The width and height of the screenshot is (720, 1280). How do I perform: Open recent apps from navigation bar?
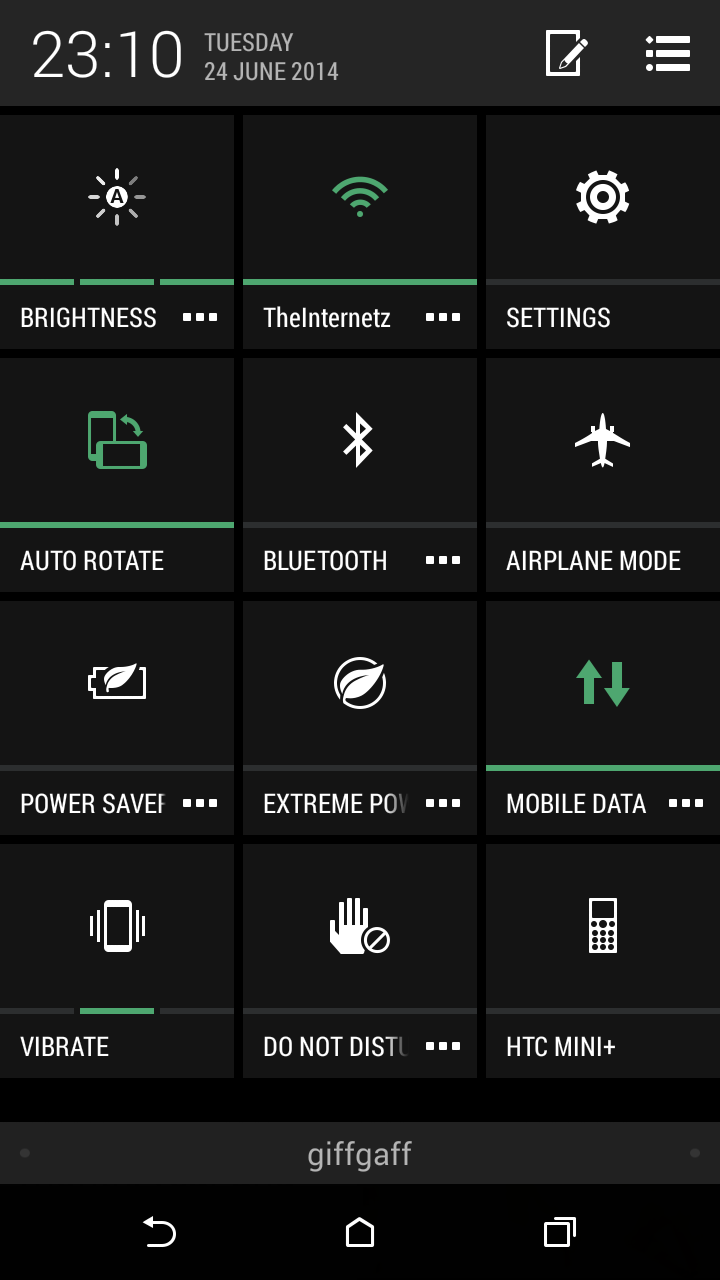click(x=560, y=1232)
